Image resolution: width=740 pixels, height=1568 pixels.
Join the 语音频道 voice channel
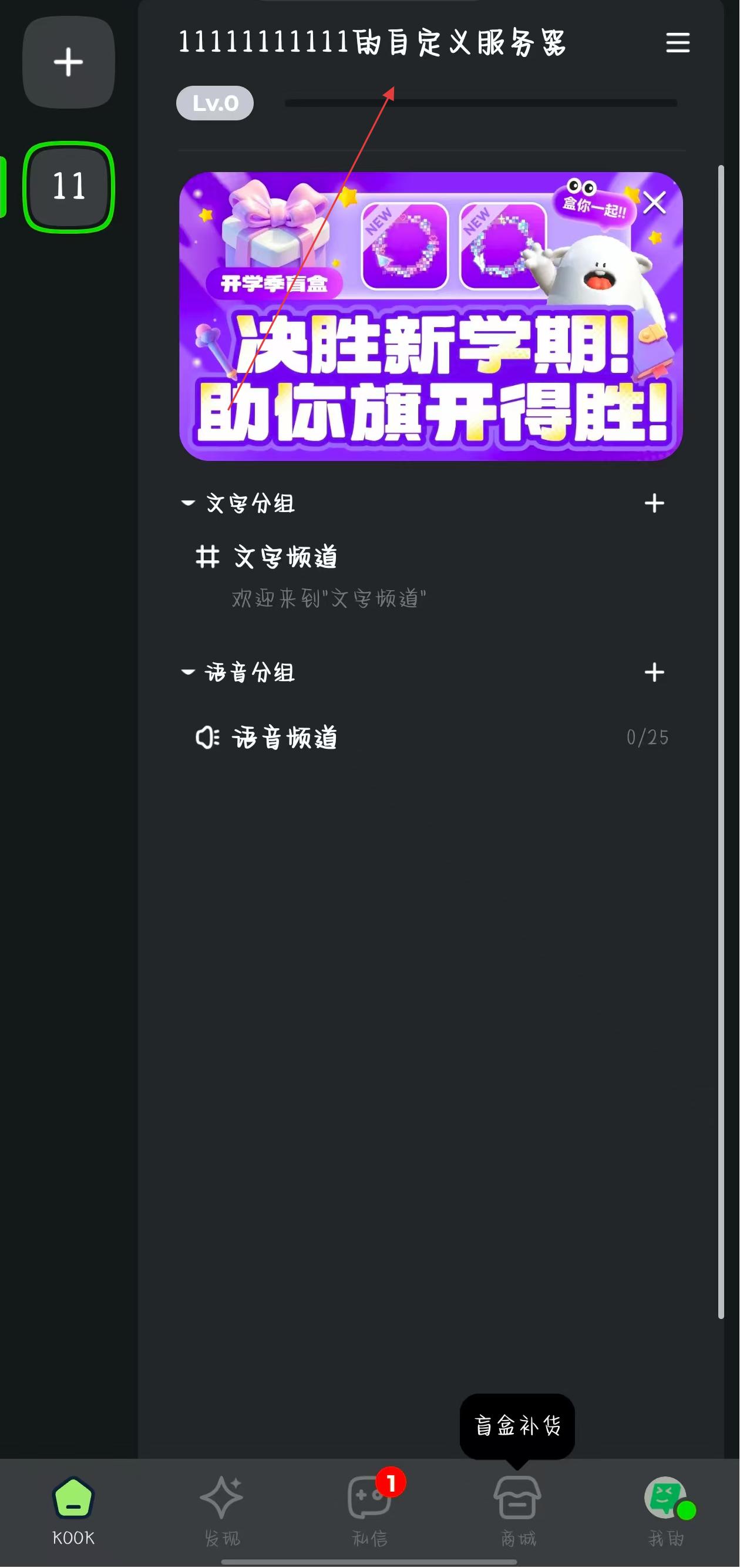pyautogui.click(x=285, y=738)
